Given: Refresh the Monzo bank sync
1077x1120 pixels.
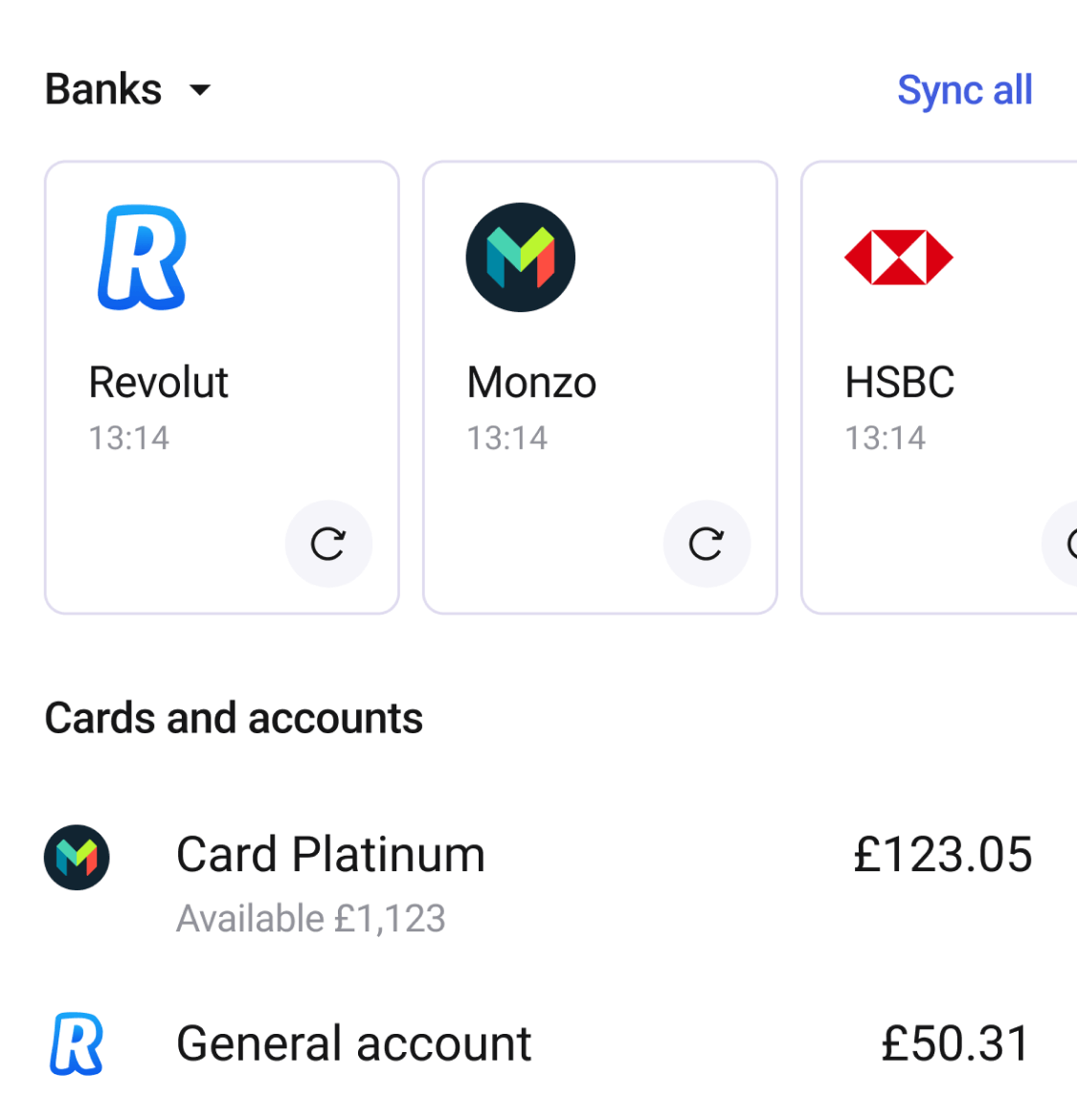Looking at the screenshot, I should pyautogui.click(x=707, y=544).
